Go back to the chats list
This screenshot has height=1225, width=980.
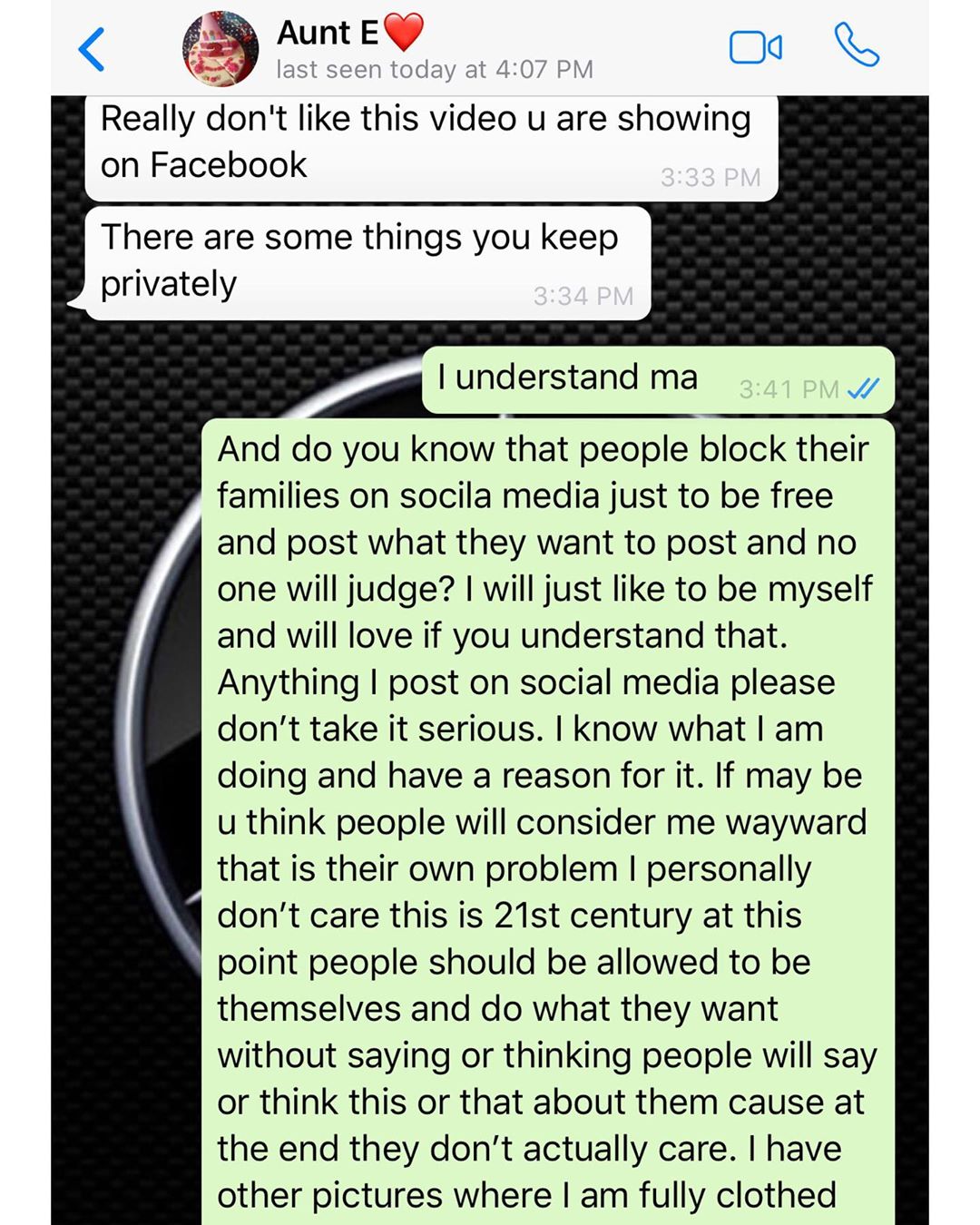92,49
